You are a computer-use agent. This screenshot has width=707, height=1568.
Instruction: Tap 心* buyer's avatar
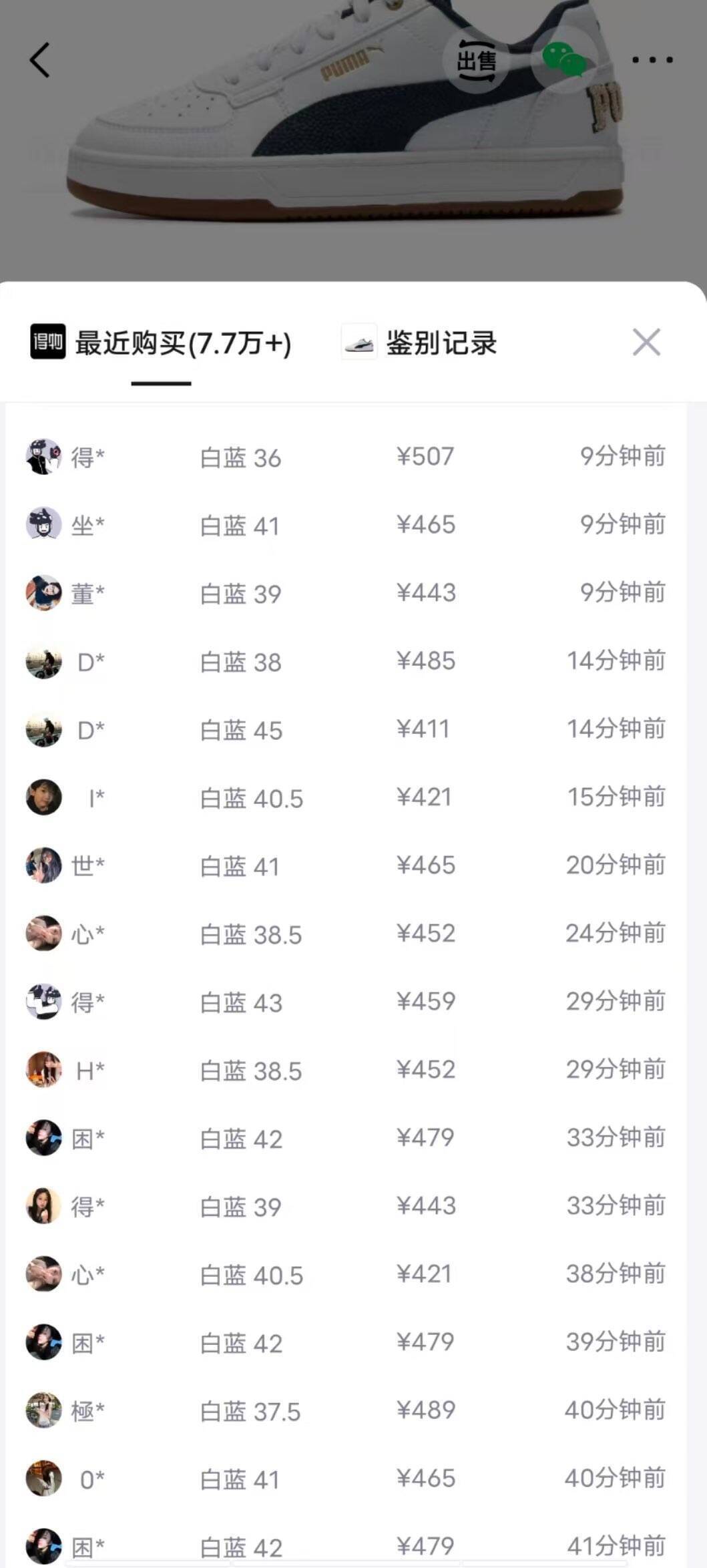43,934
